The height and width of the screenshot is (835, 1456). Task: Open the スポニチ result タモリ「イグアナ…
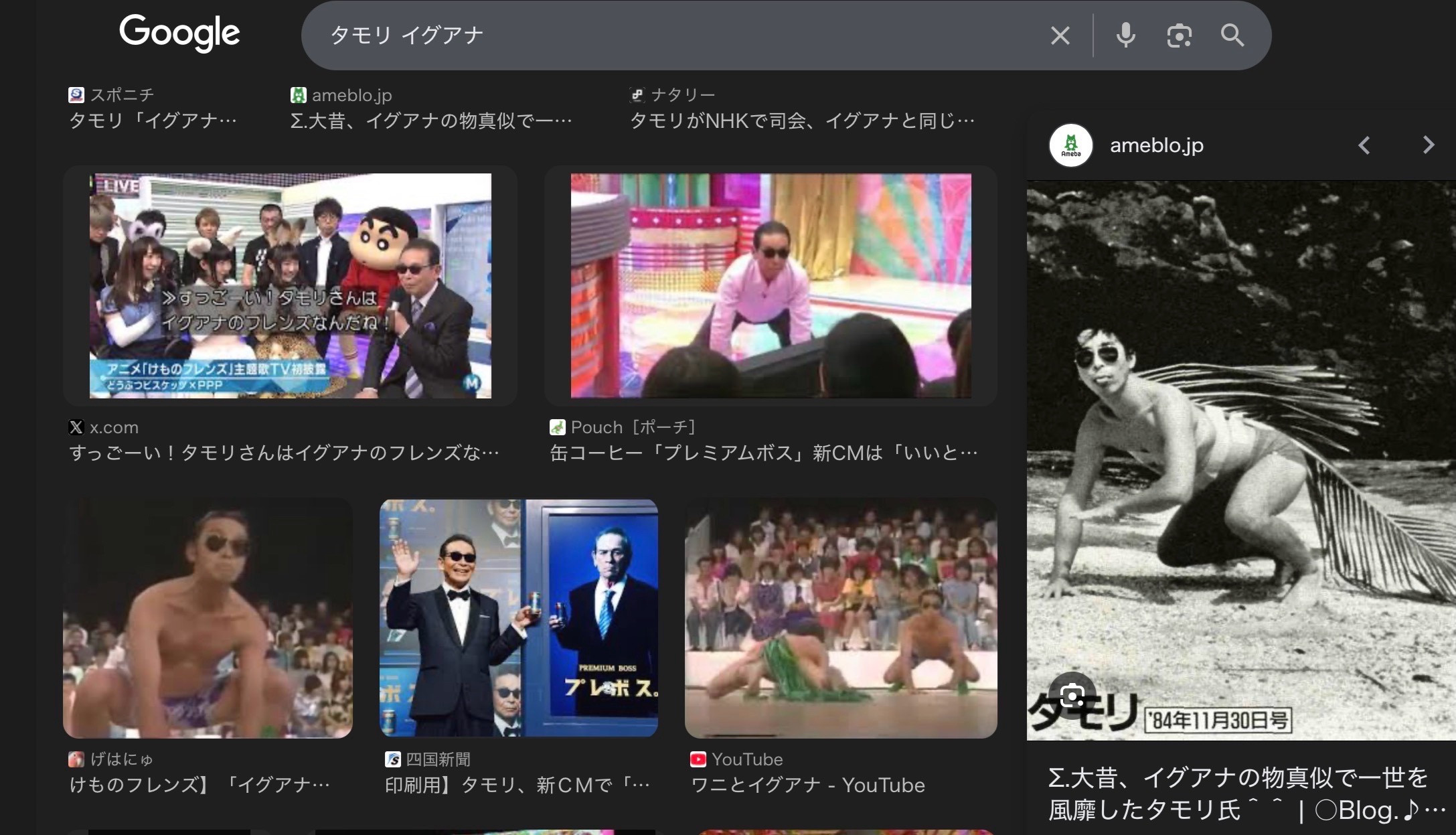[153, 121]
